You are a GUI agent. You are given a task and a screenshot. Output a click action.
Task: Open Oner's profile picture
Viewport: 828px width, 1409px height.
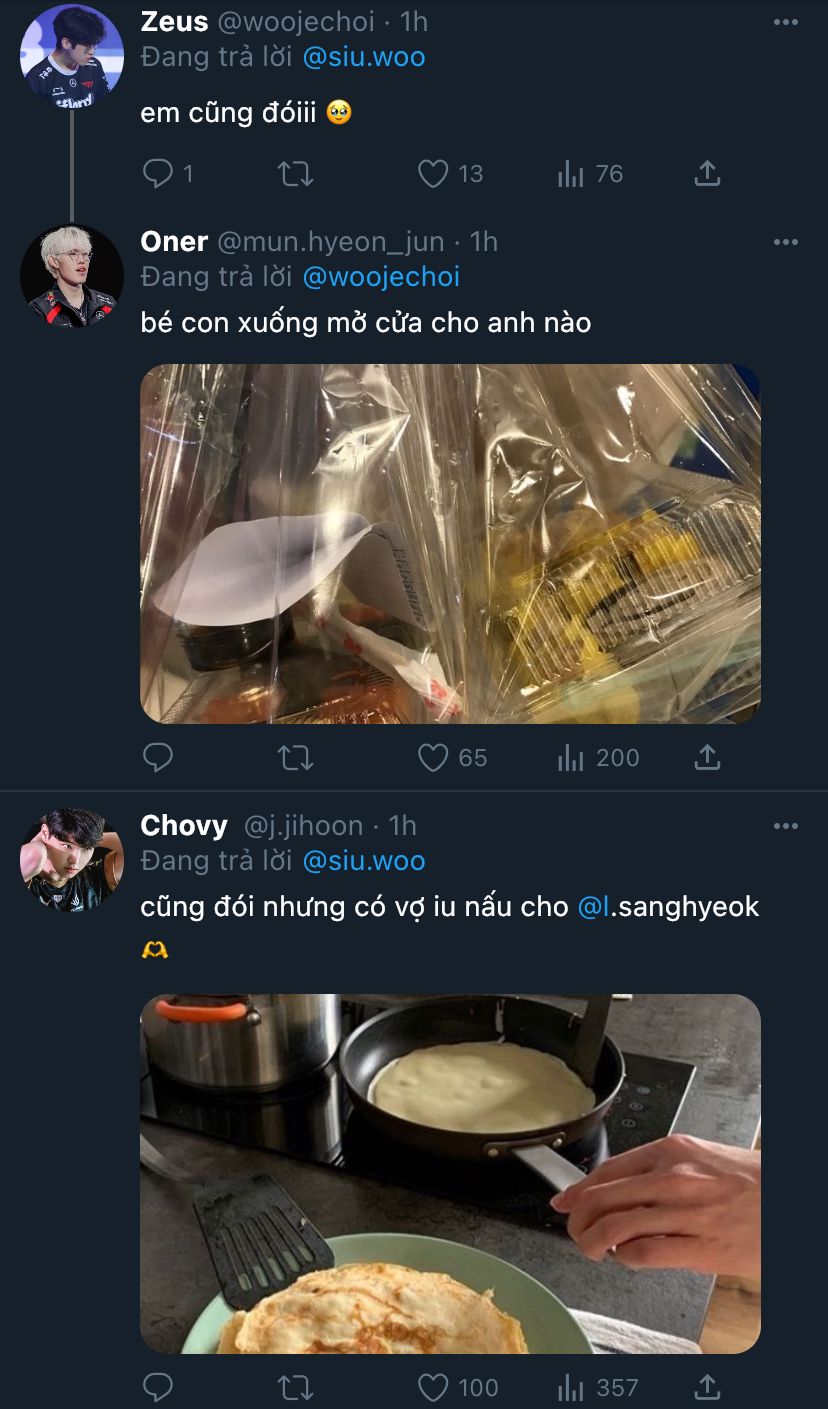[71, 275]
